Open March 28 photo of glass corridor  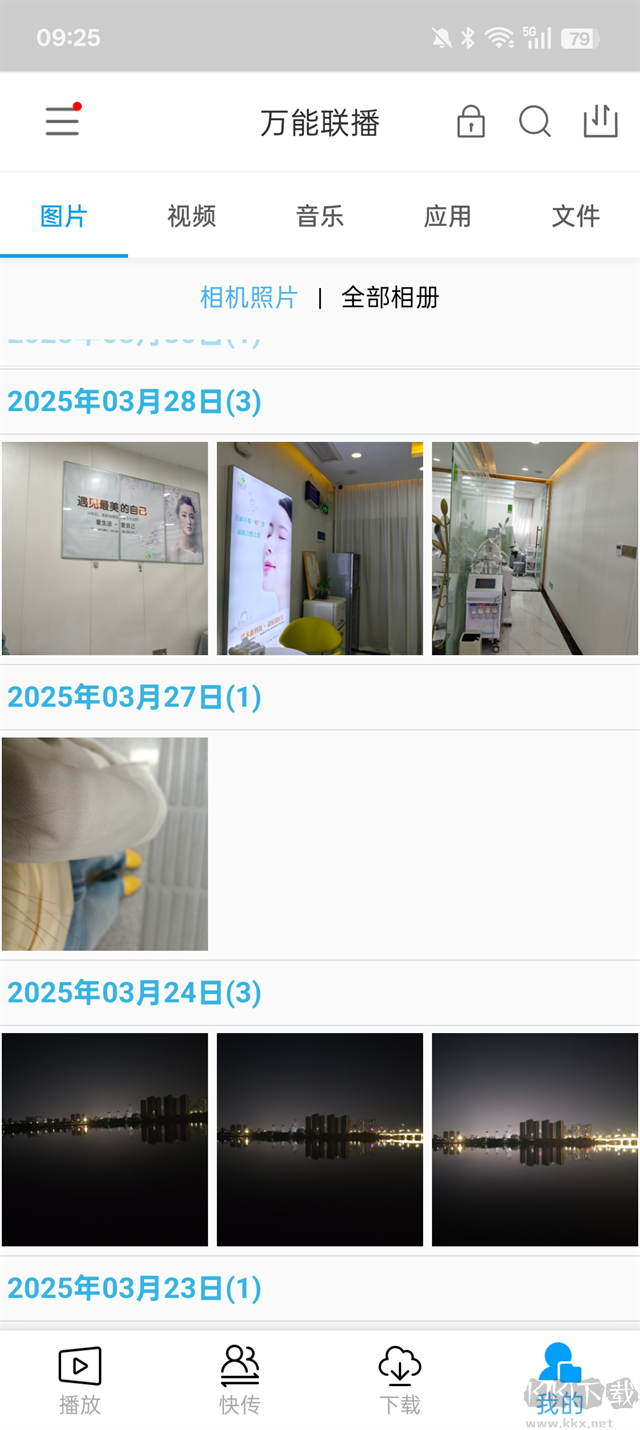pos(534,548)
